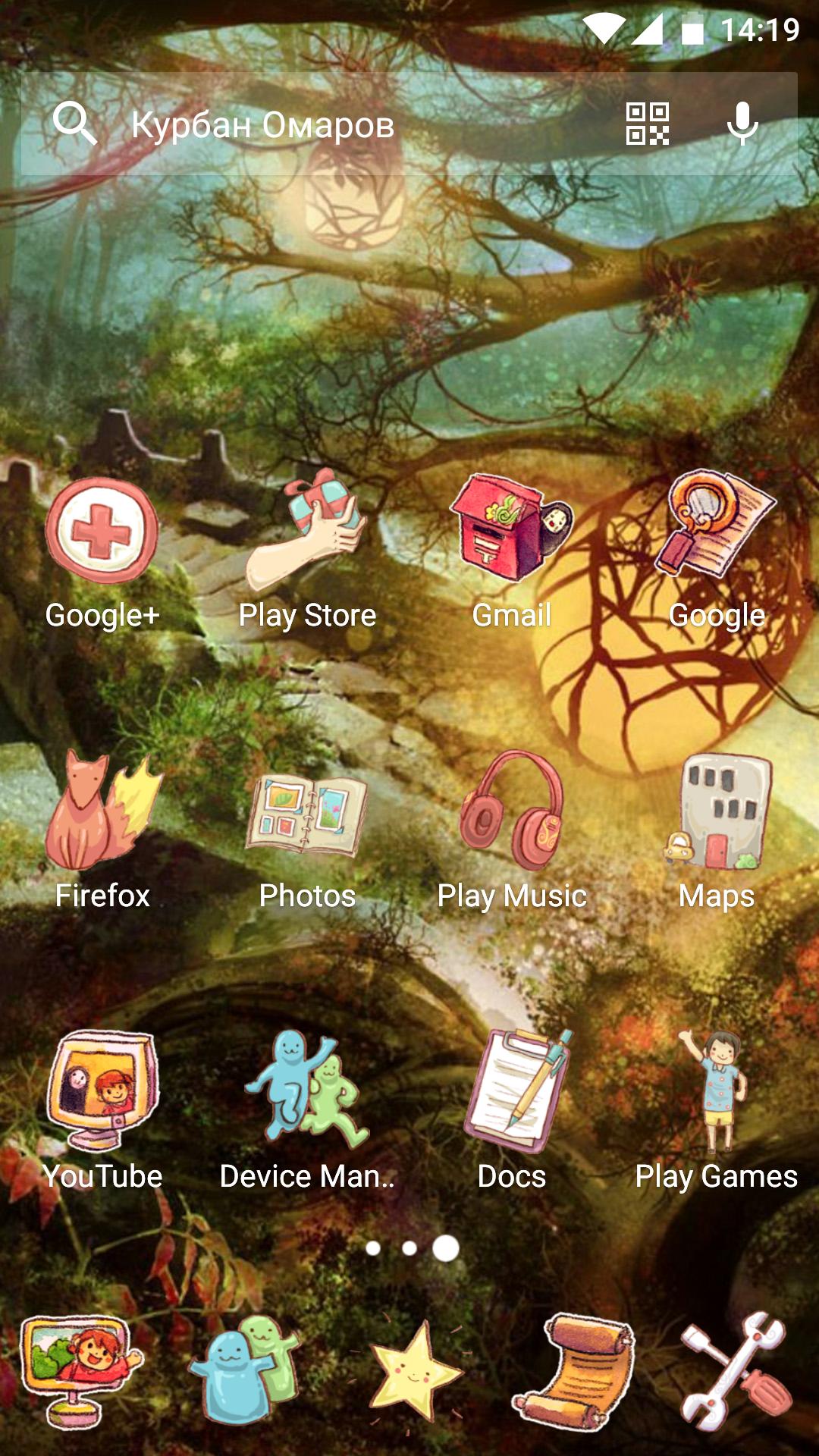819x1456 pixels.
Task: Open the Photos app
Action: coord(307,815)
